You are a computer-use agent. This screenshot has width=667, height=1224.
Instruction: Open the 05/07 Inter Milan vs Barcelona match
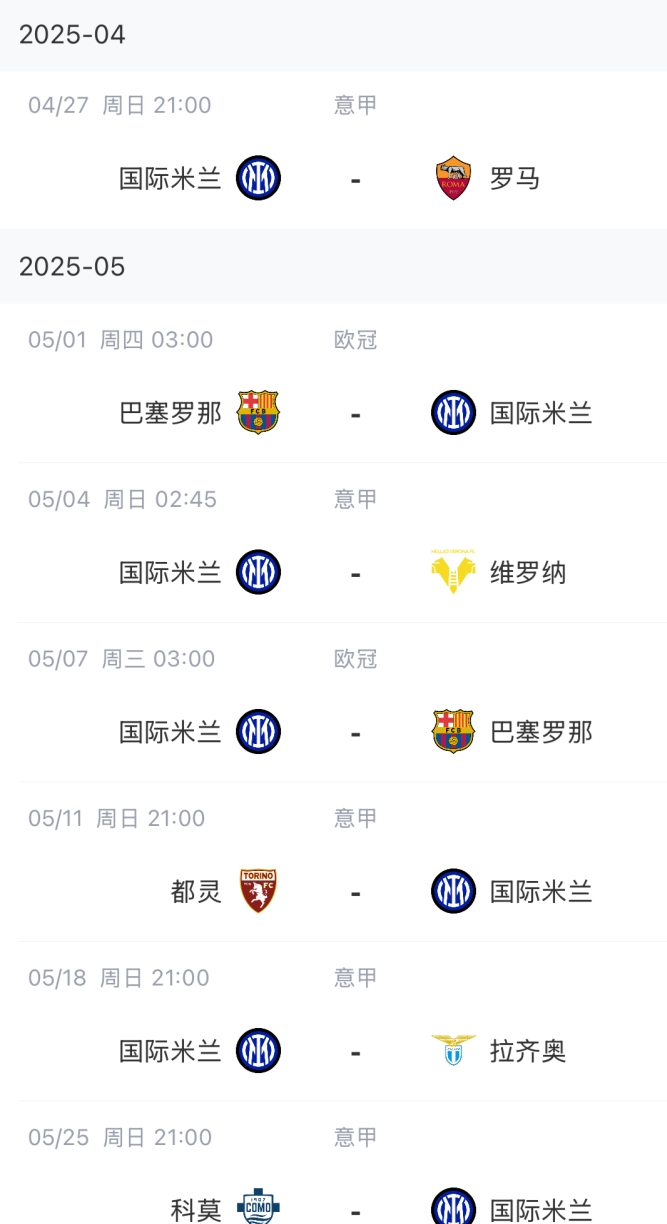[x=355, y=732]
